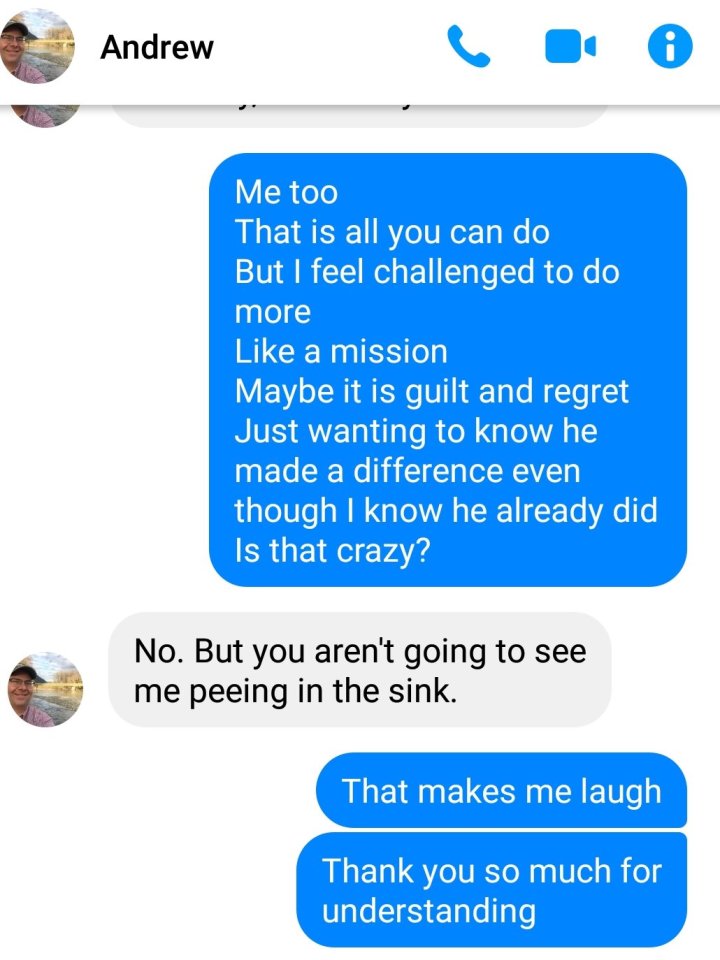Start a video call with Andrew
Image resolution: width=720 pixels, height=960 pixels.
(x=570, y=47)
